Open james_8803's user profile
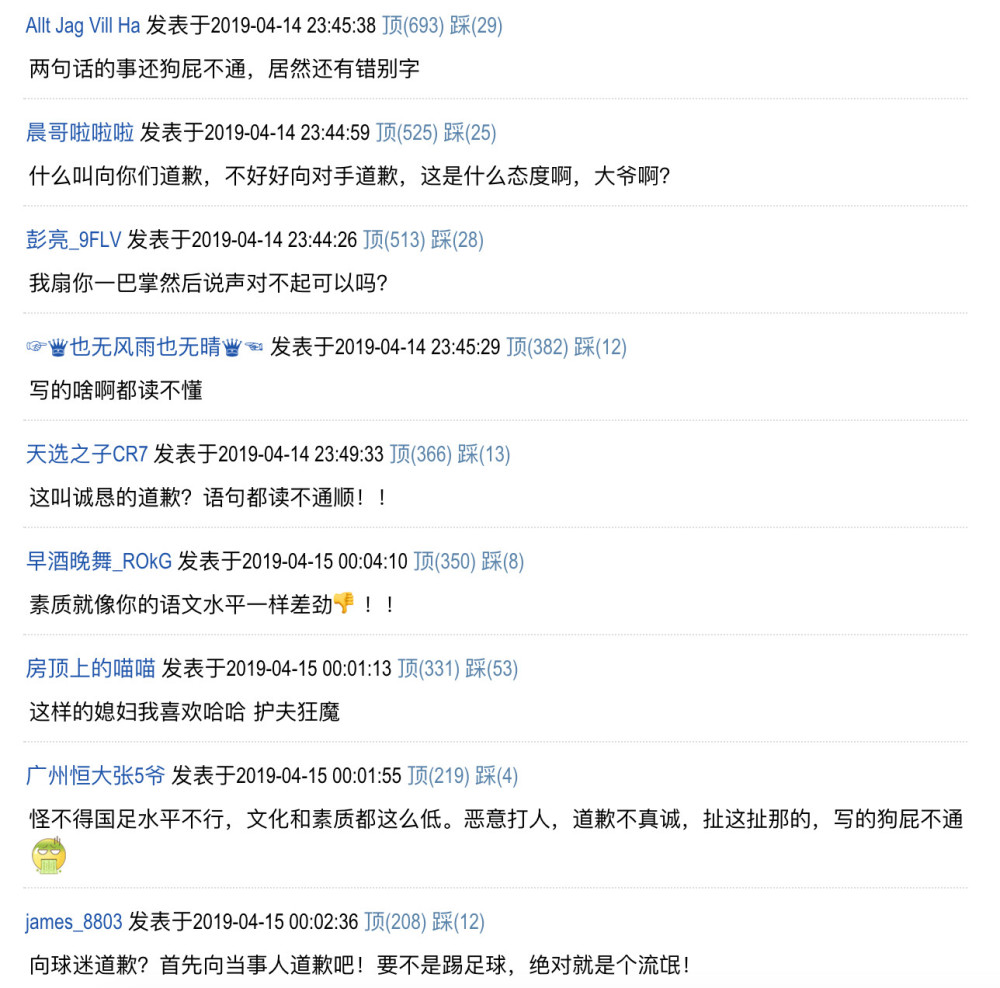The width and height of the screenshot is (1000, 988). point(74,921)
